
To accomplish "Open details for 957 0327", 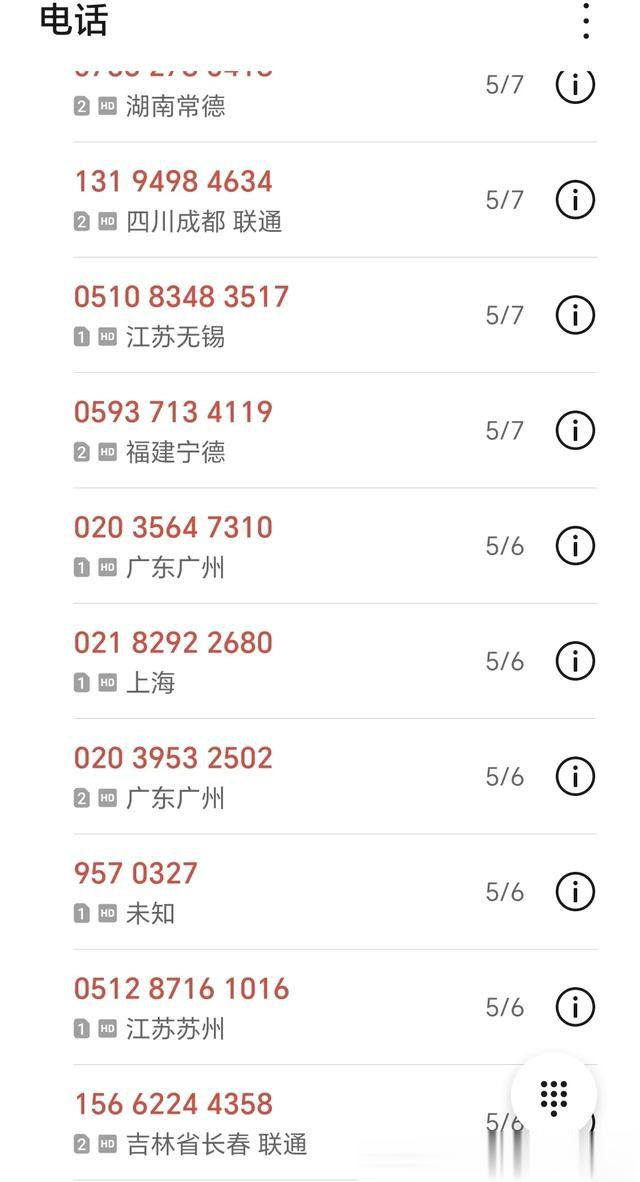I will 575,892.
